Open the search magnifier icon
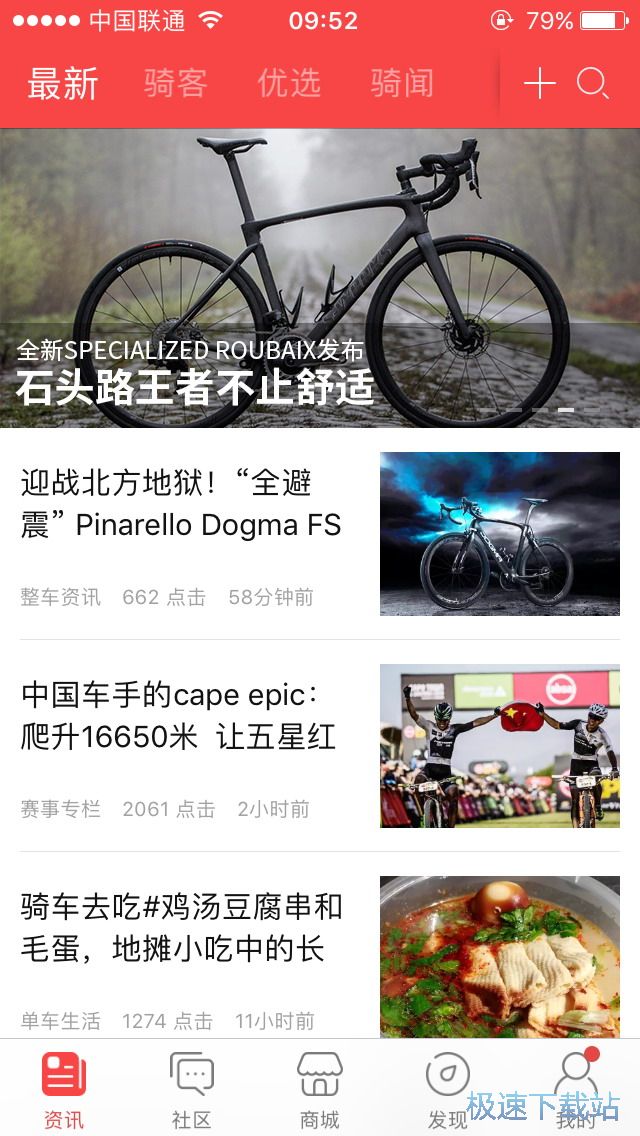 click(592, 84)
